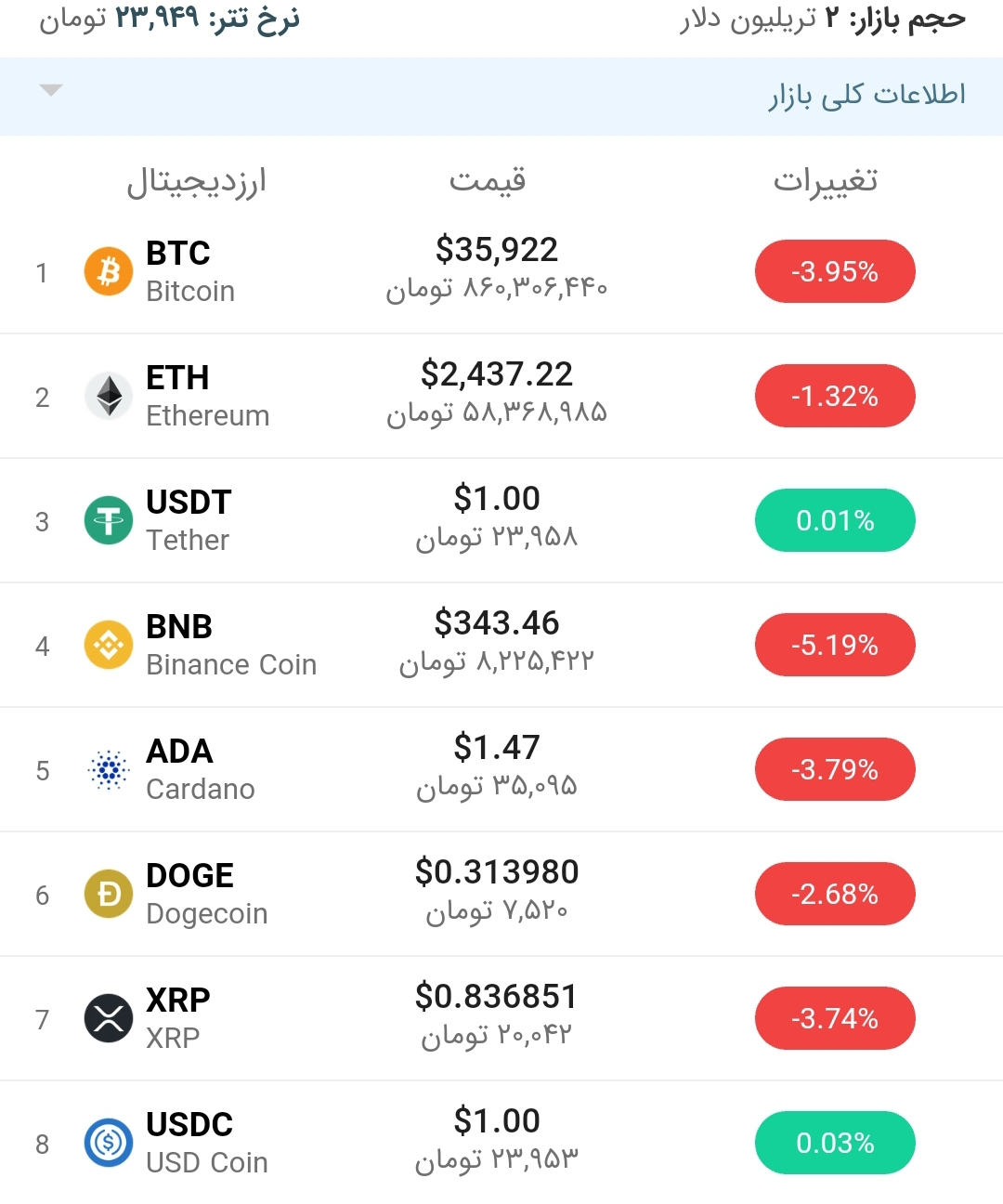Screen dimensions: 1003x1204
Task: Click the Tether USDT icon
Action: pos(109,520)
